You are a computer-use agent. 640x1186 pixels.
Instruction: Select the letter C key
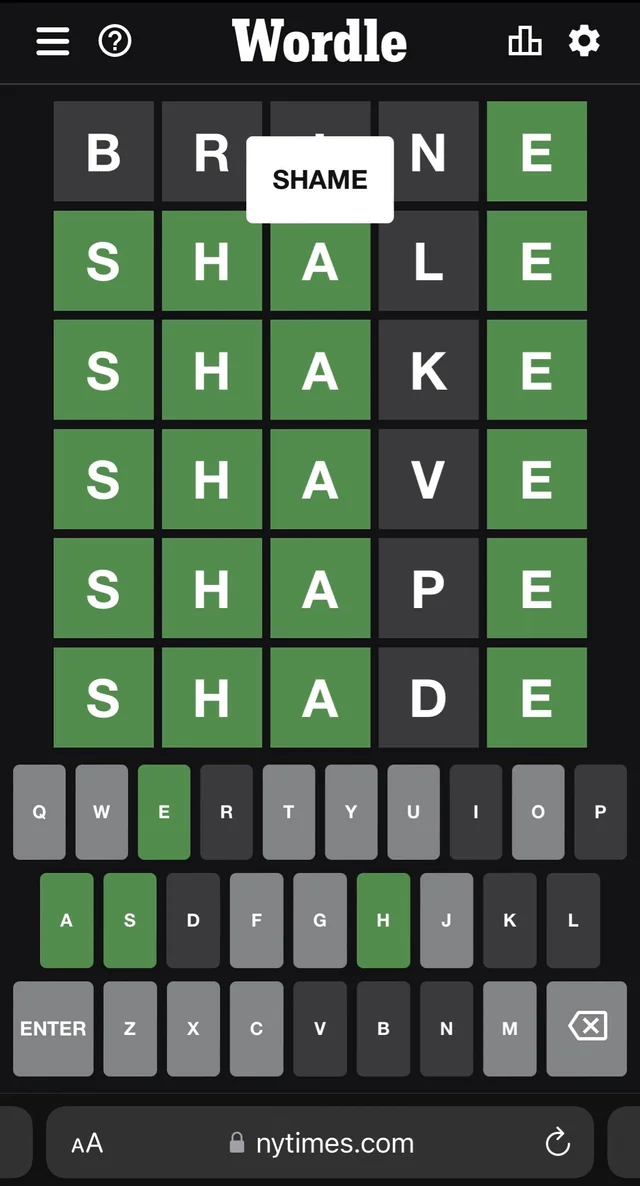pyautogui.click(x=256, y=1028)
